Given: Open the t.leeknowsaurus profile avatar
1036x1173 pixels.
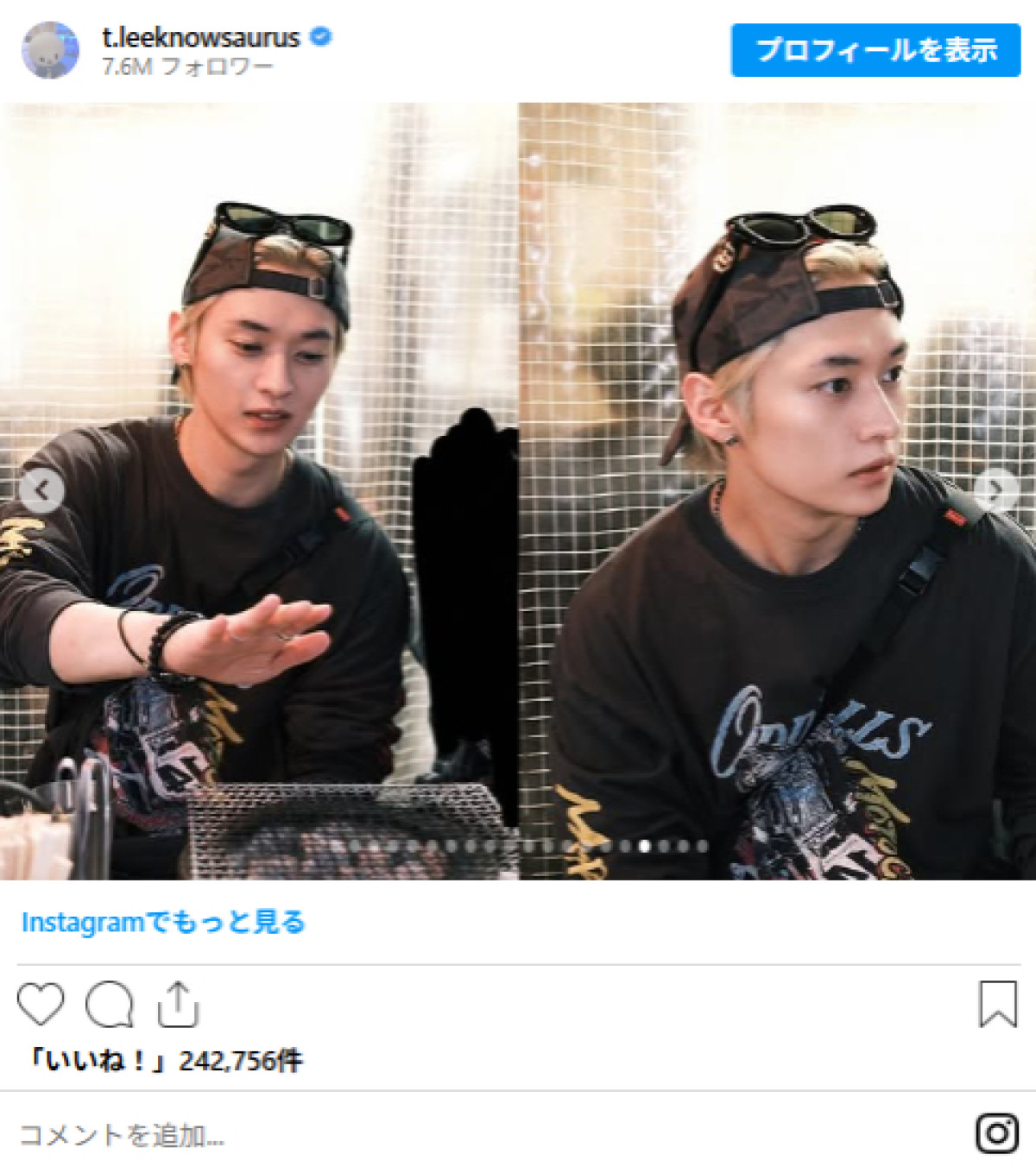Looking at the screenshot, I should (51, 50).
